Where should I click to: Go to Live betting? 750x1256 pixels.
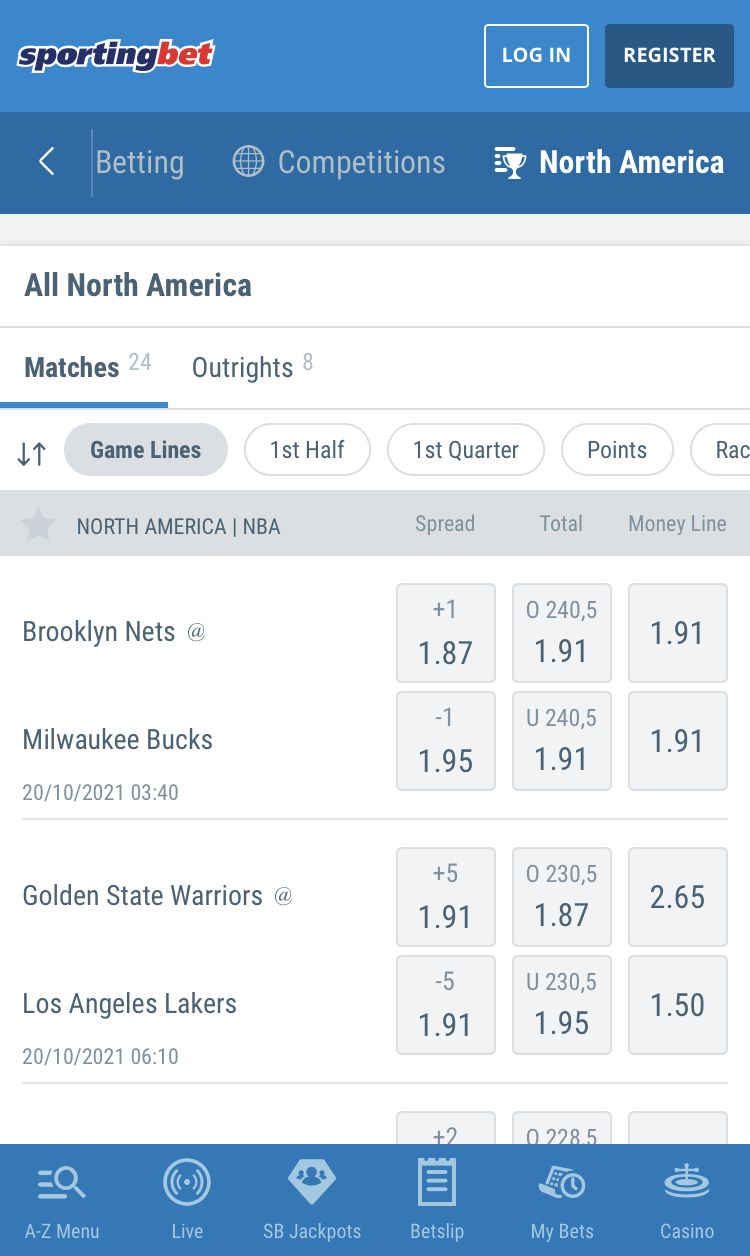187,1200
